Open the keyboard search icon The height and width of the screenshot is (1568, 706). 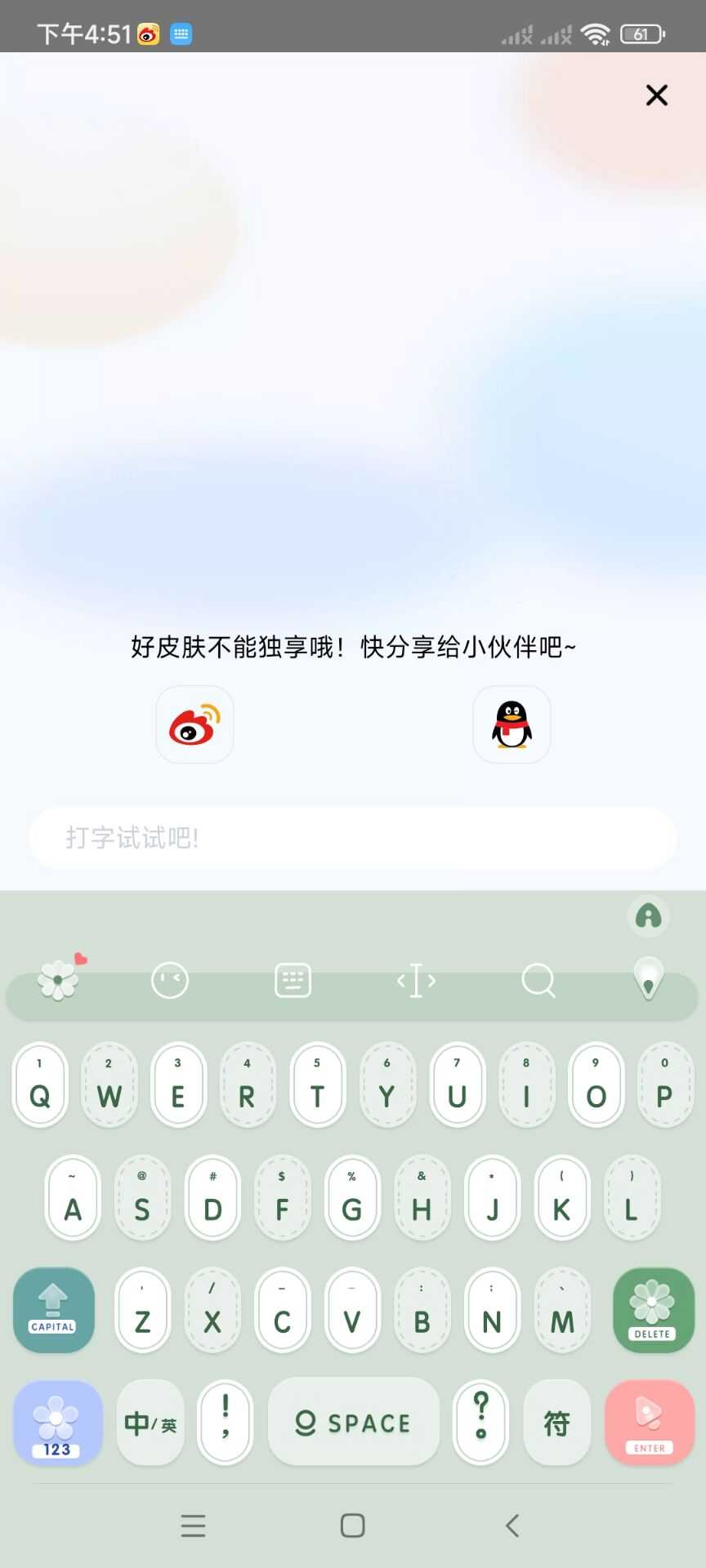tap(538, 980)
